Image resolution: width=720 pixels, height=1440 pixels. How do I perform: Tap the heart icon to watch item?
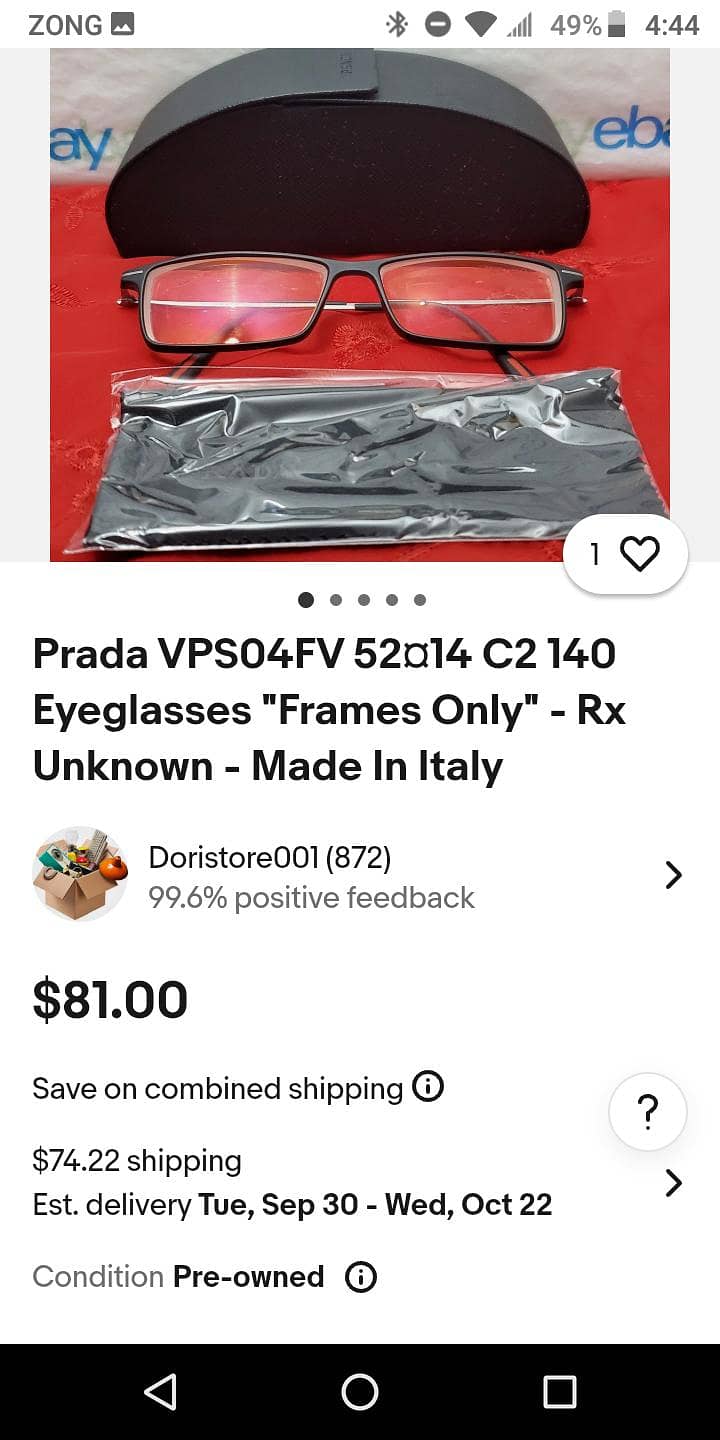[639, 552]
